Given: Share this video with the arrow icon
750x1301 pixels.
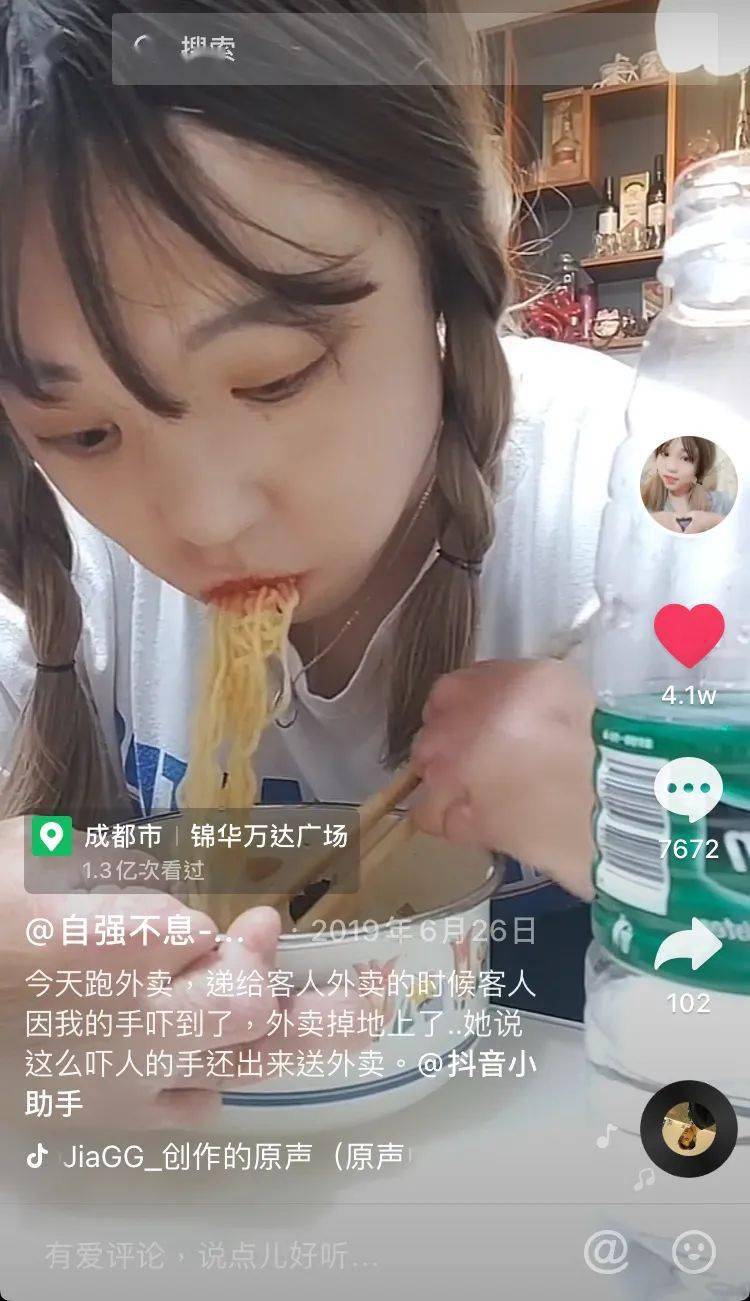Looking at the screenshot, I should point(688,945).
